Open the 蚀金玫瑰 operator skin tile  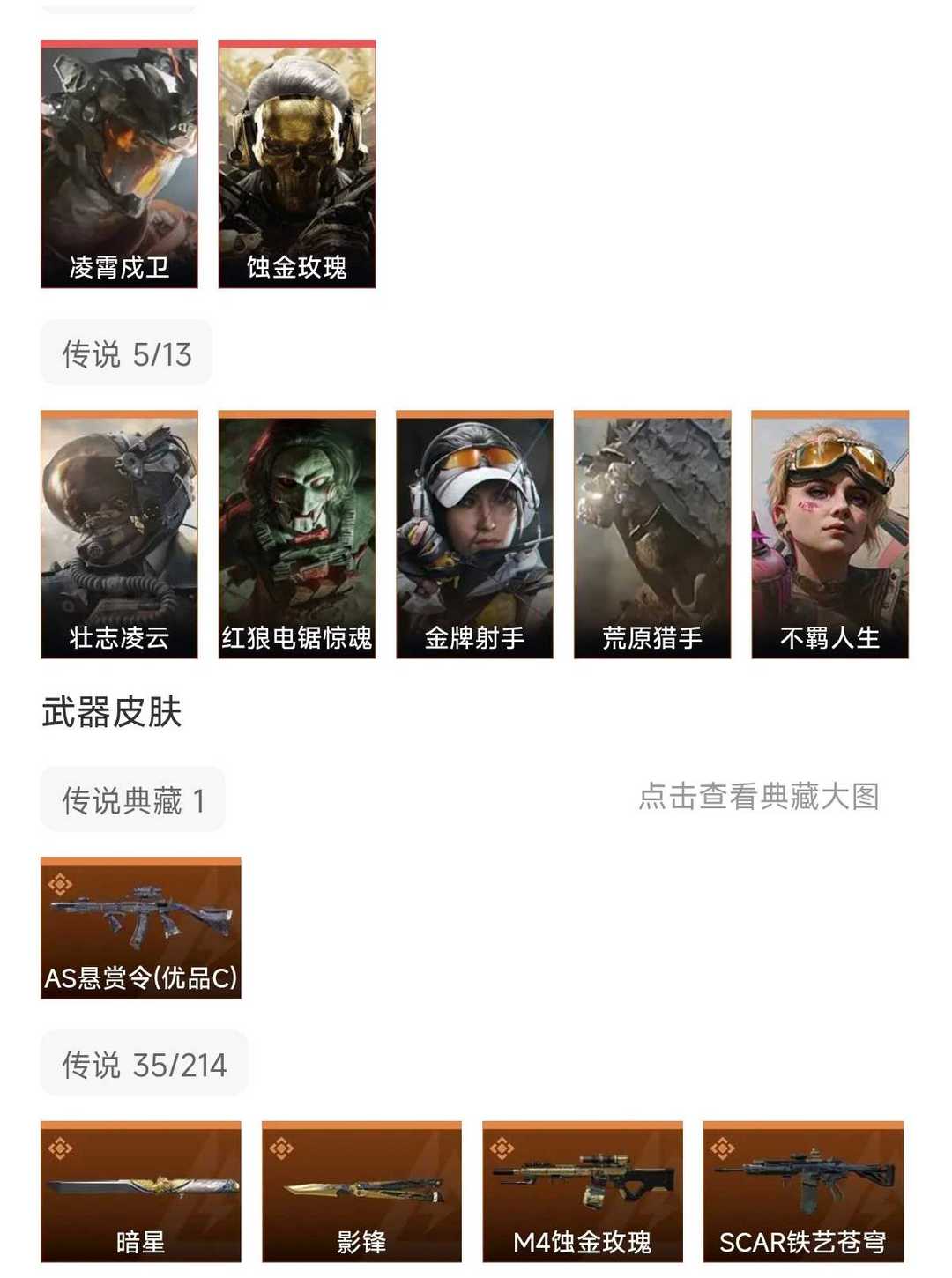pyautogui.click(x=297, y=164)
